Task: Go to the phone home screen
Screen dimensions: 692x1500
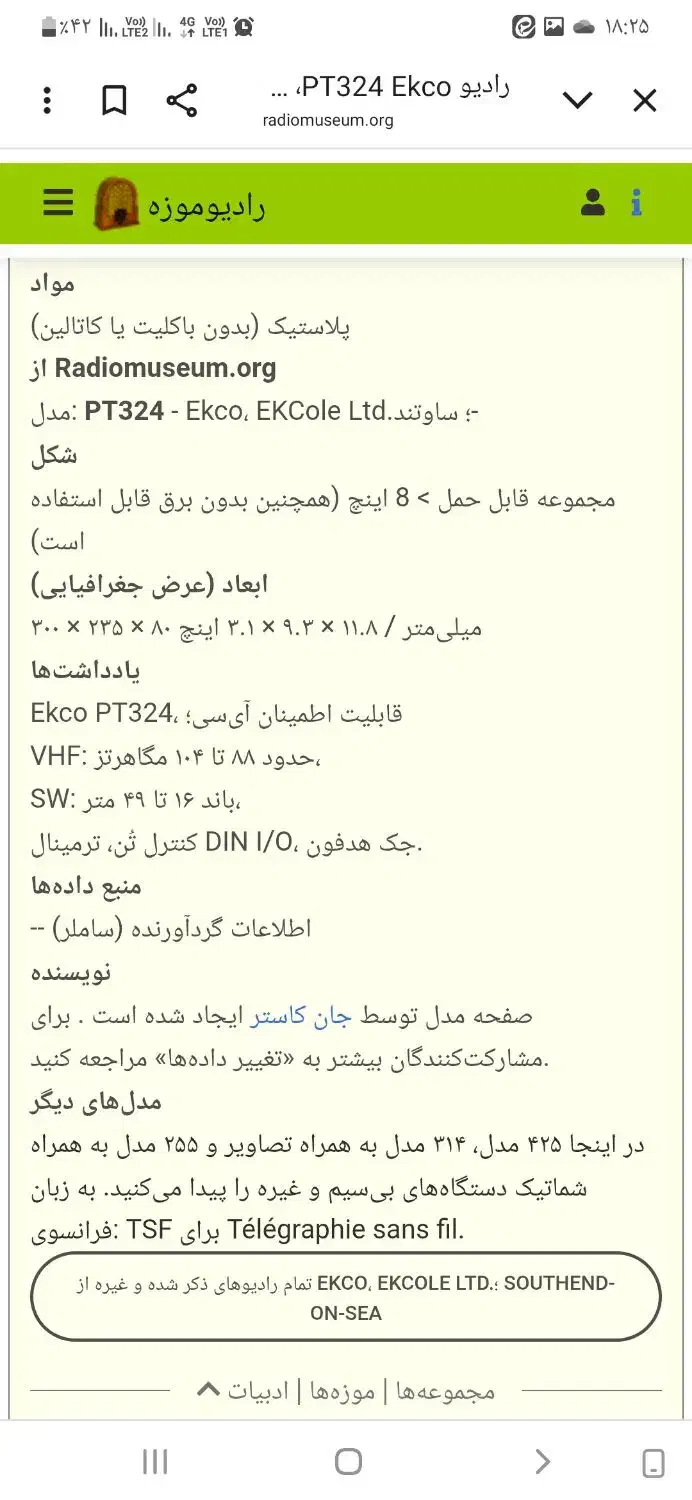Action: 348,1462
